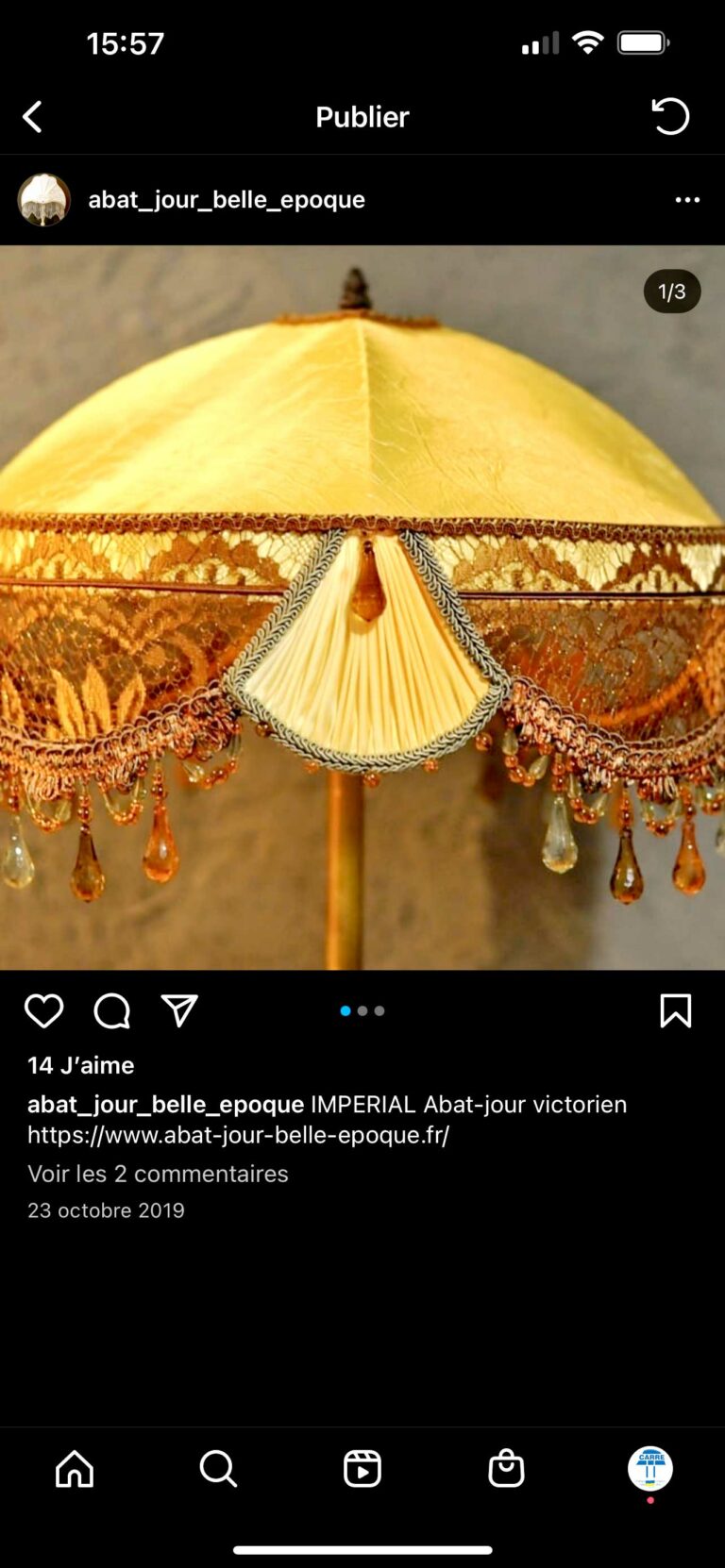Open the abat_jour_belle_epoque profile picture

pos(44,200)
